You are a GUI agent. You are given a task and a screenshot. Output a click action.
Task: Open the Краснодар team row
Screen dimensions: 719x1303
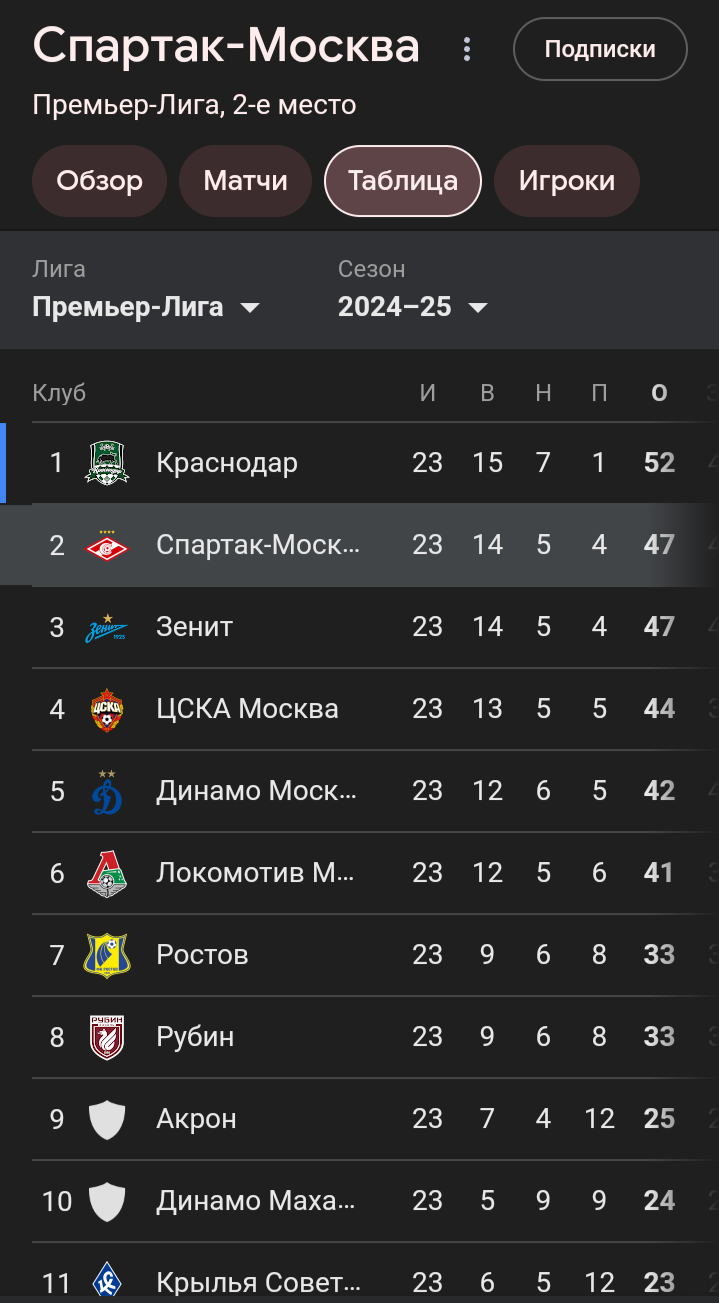375,462
